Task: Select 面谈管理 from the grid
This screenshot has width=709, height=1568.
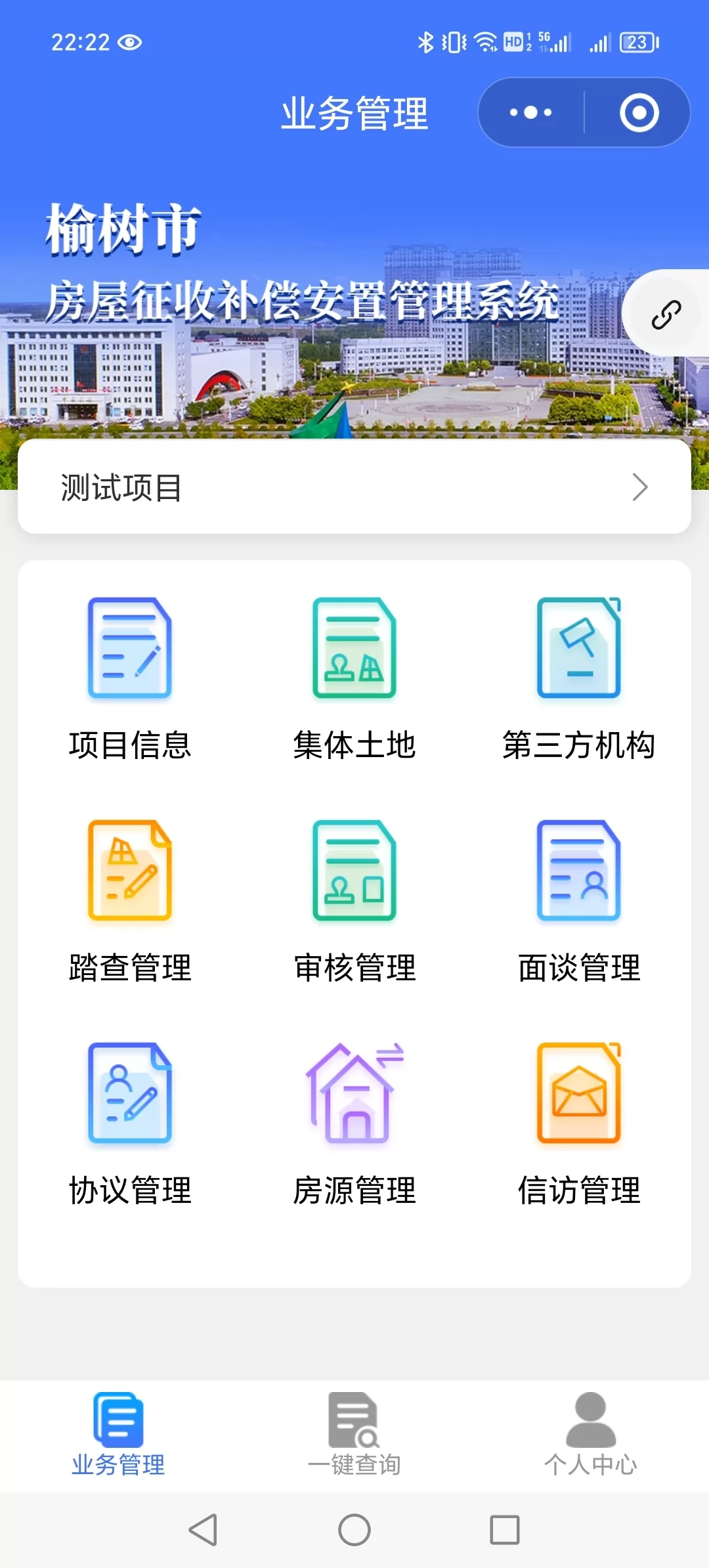Action: point(578,901)
